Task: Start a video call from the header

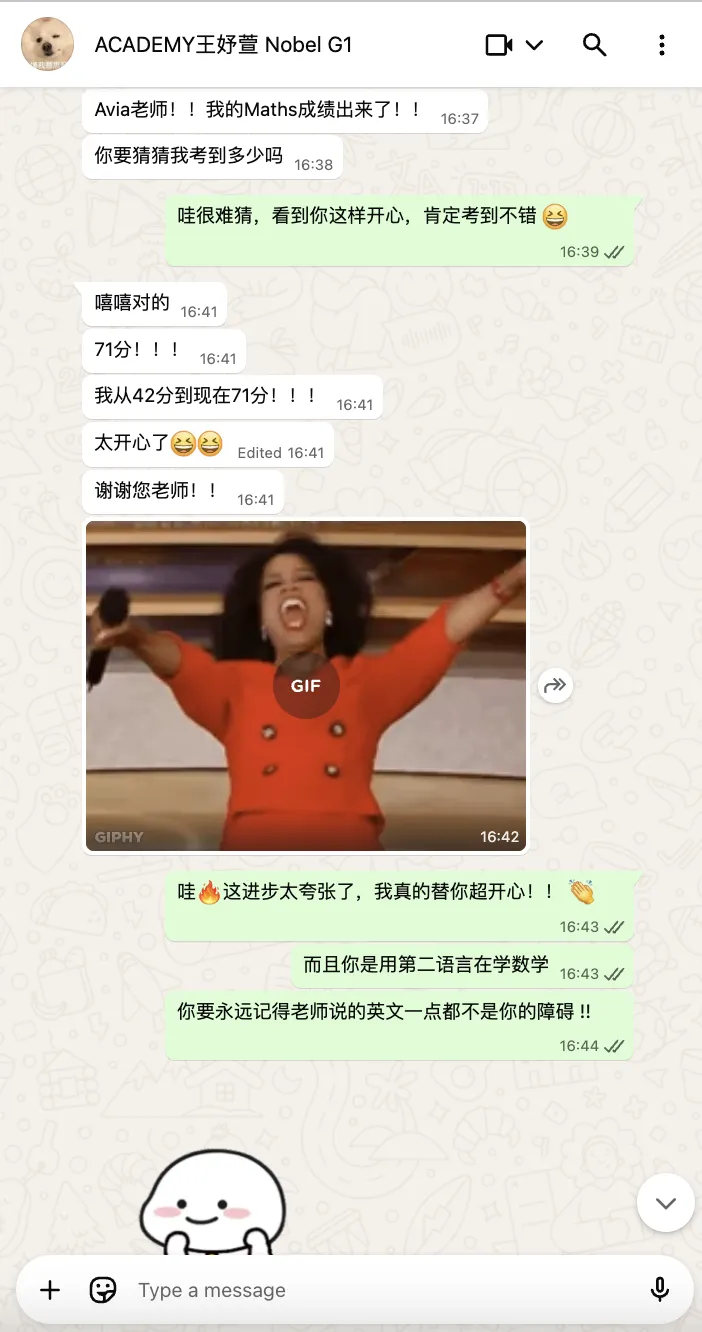Action: click(x=500, y=45)
